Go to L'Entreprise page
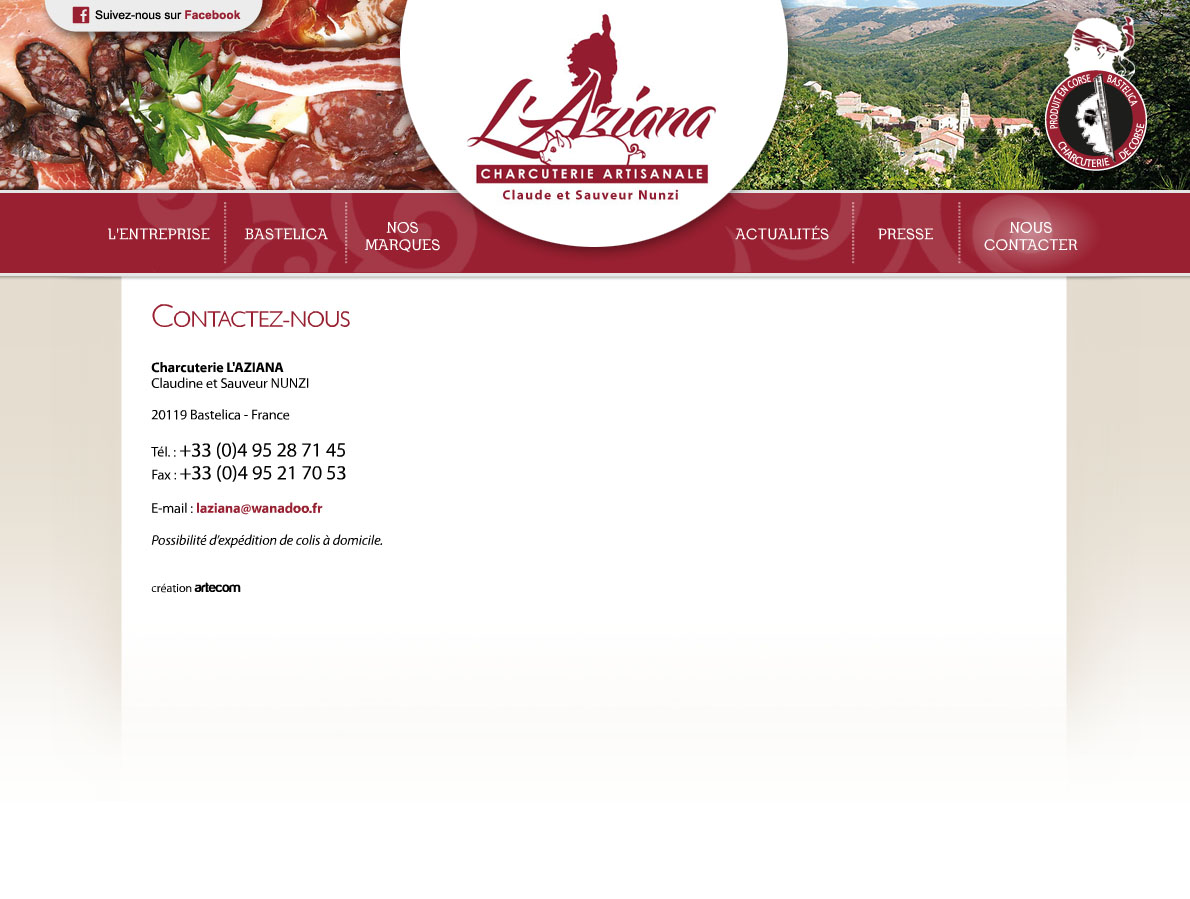This screenshot has height=899, width=1190. (x=159, y=234)
